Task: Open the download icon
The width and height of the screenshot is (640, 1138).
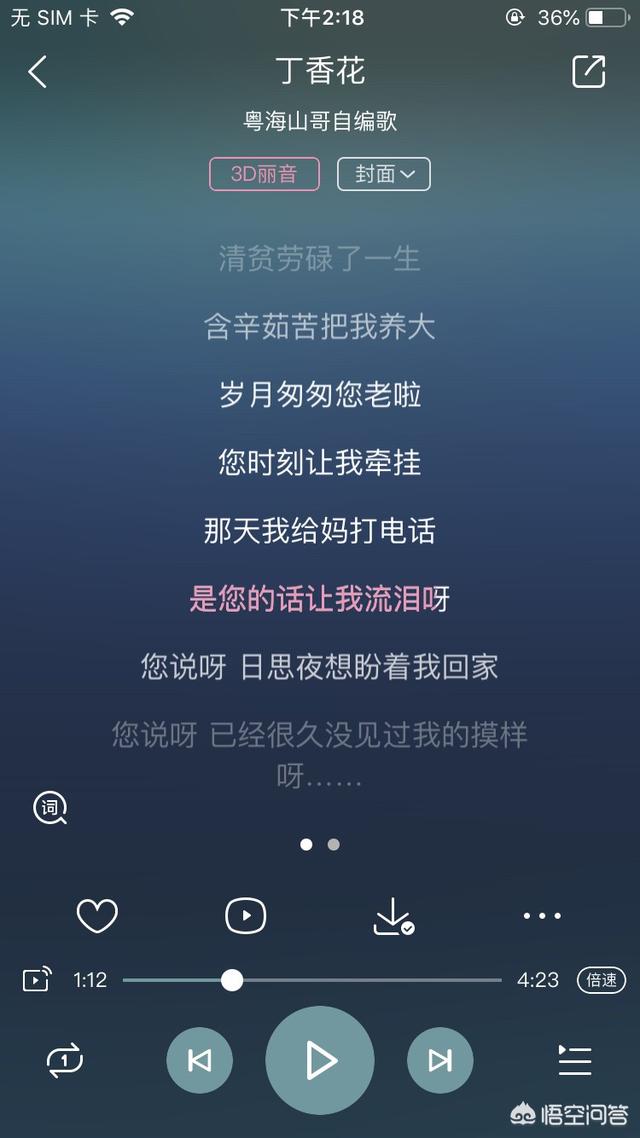Action: tap(393, 916)
